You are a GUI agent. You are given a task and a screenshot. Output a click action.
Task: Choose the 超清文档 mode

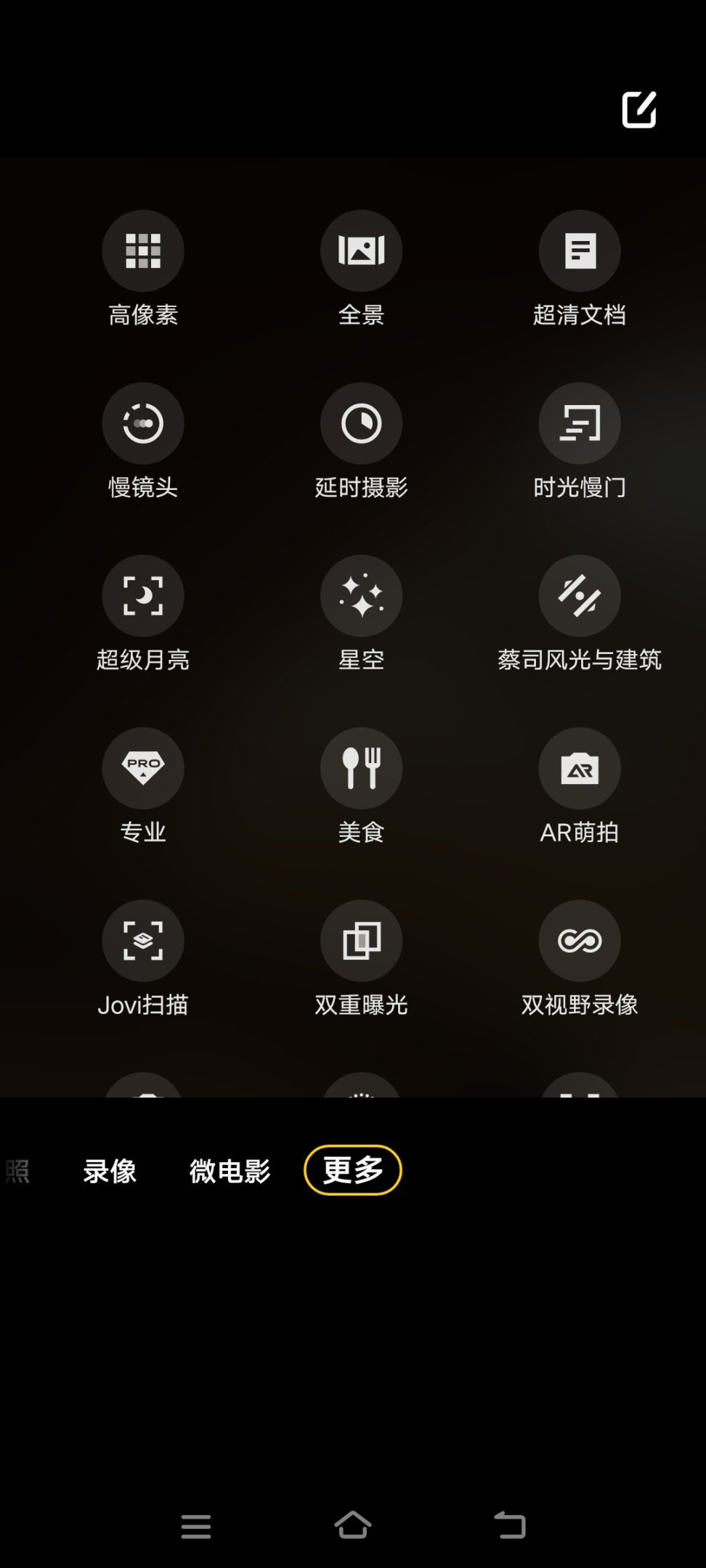tap(579, 251)
